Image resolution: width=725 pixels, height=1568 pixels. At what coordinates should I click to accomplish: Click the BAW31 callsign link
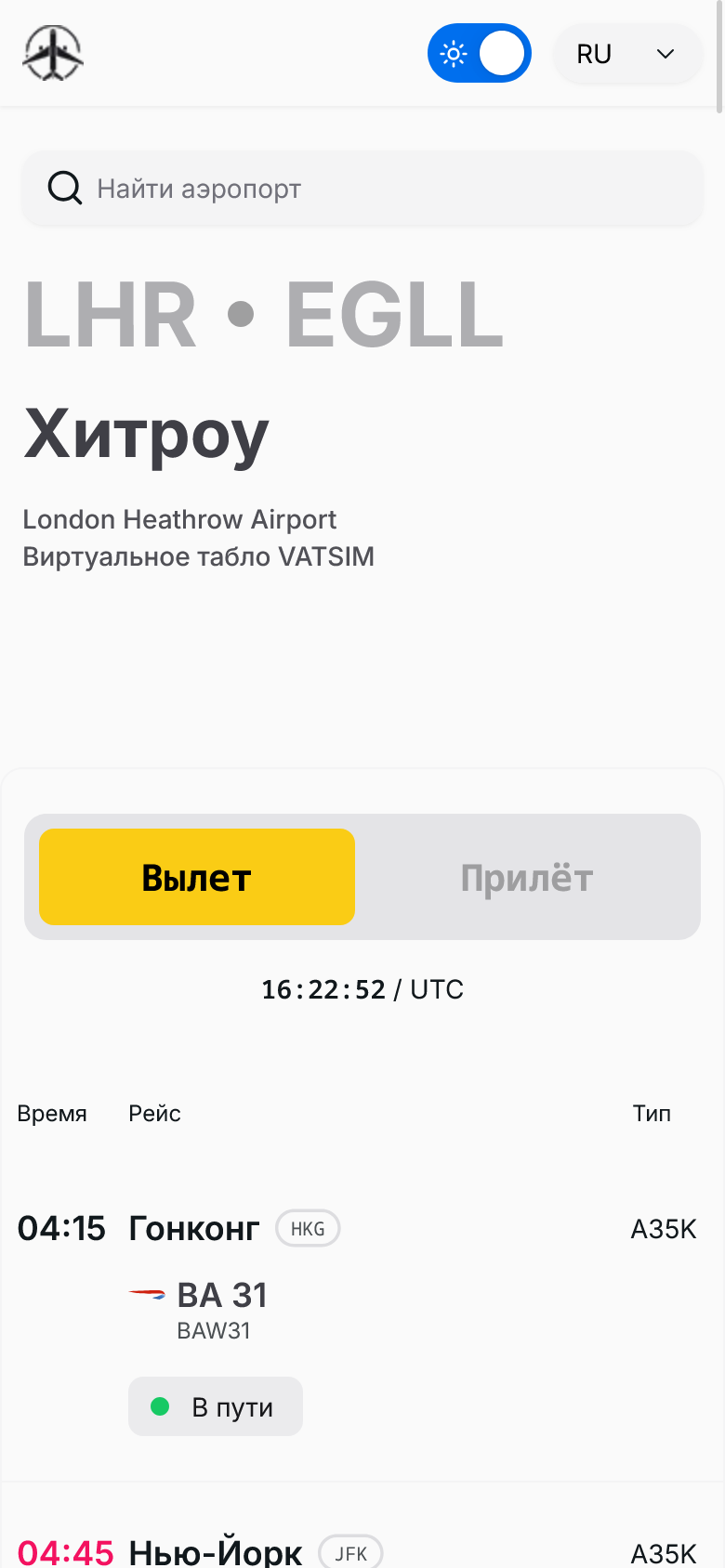pyautogui.click(x=214, y=1330)
